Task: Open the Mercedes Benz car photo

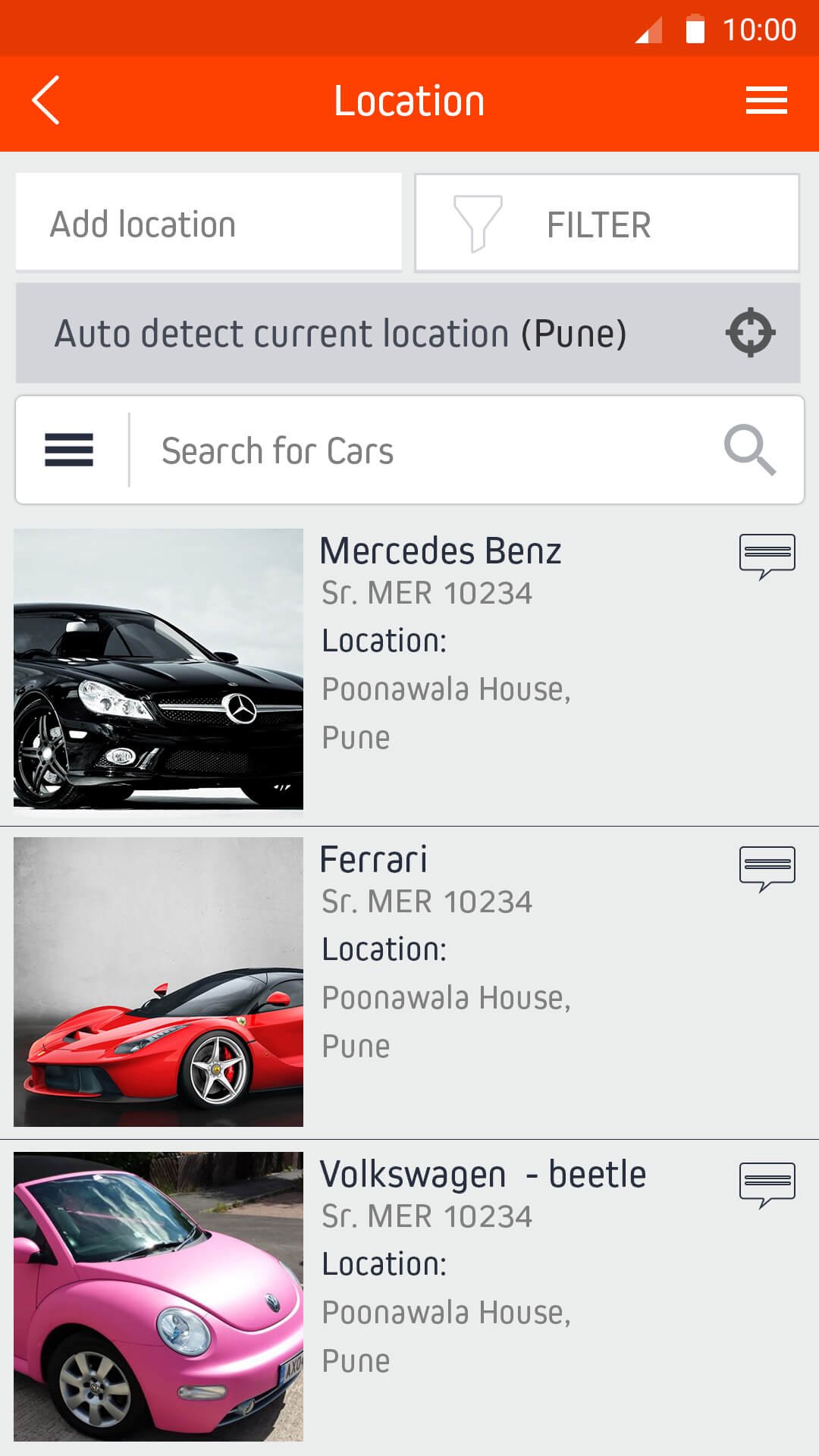Action: point(158,669)
